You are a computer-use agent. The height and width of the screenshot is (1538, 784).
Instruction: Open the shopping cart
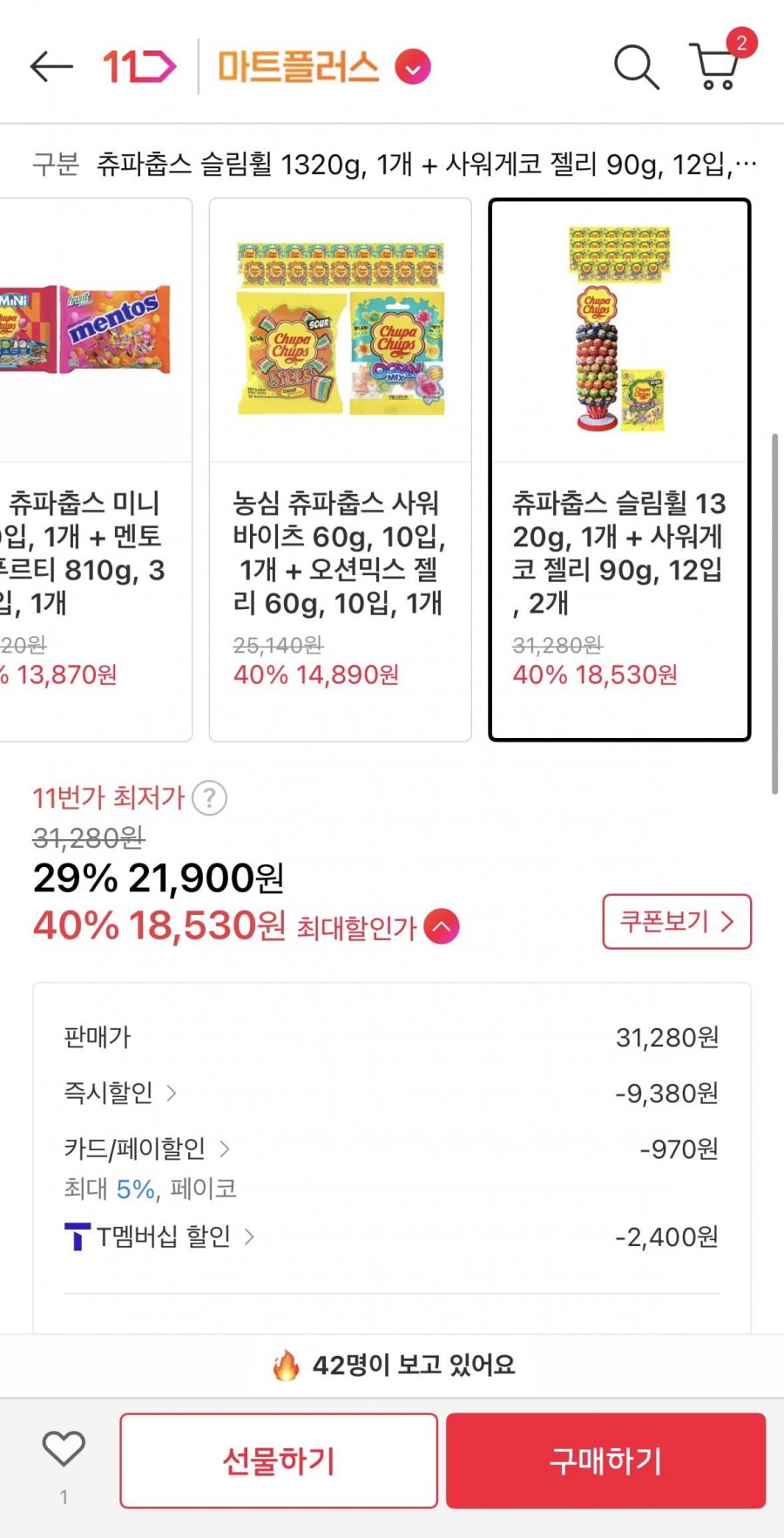tap(716, 66)
